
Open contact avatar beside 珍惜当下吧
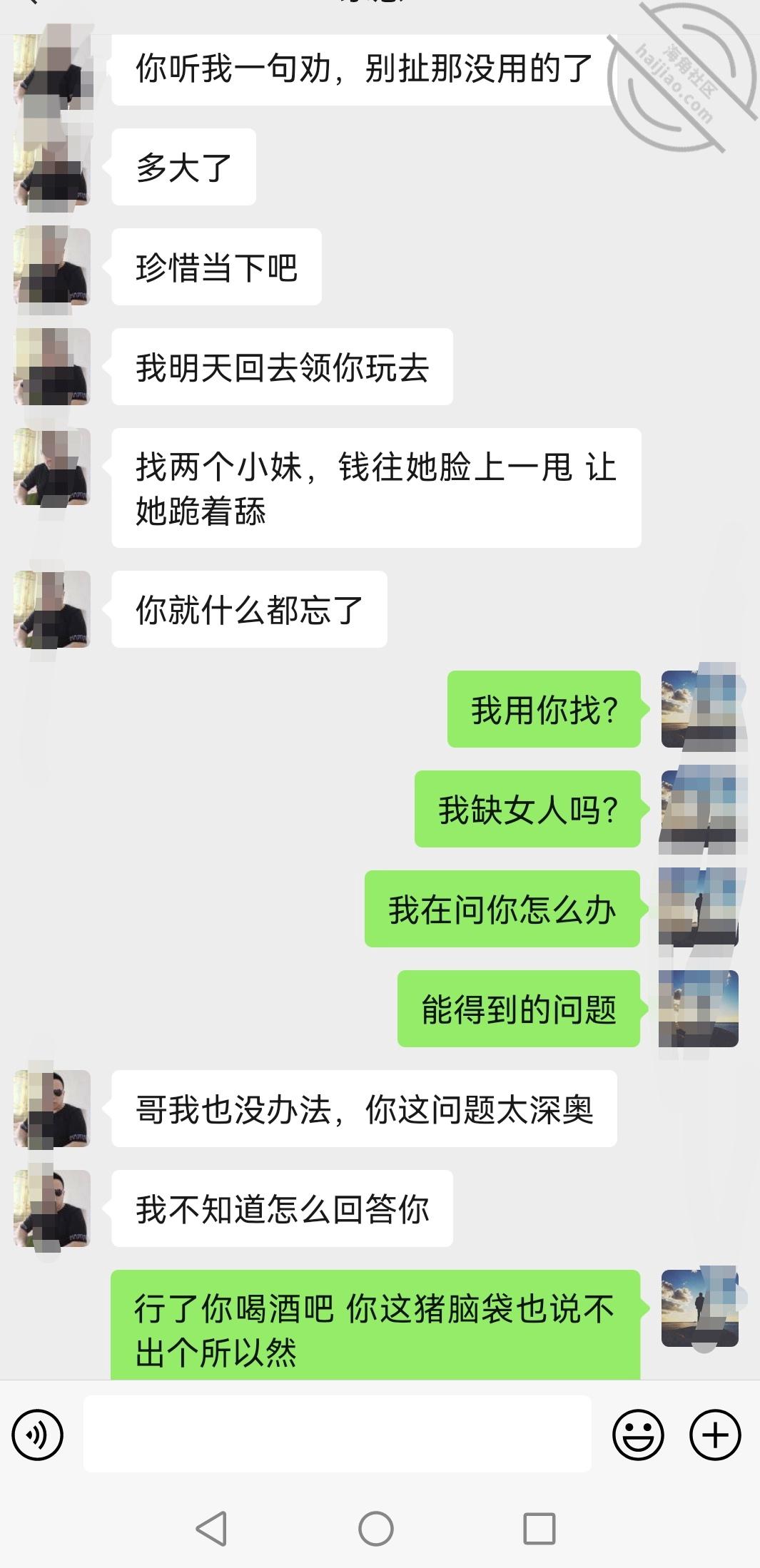52,268
